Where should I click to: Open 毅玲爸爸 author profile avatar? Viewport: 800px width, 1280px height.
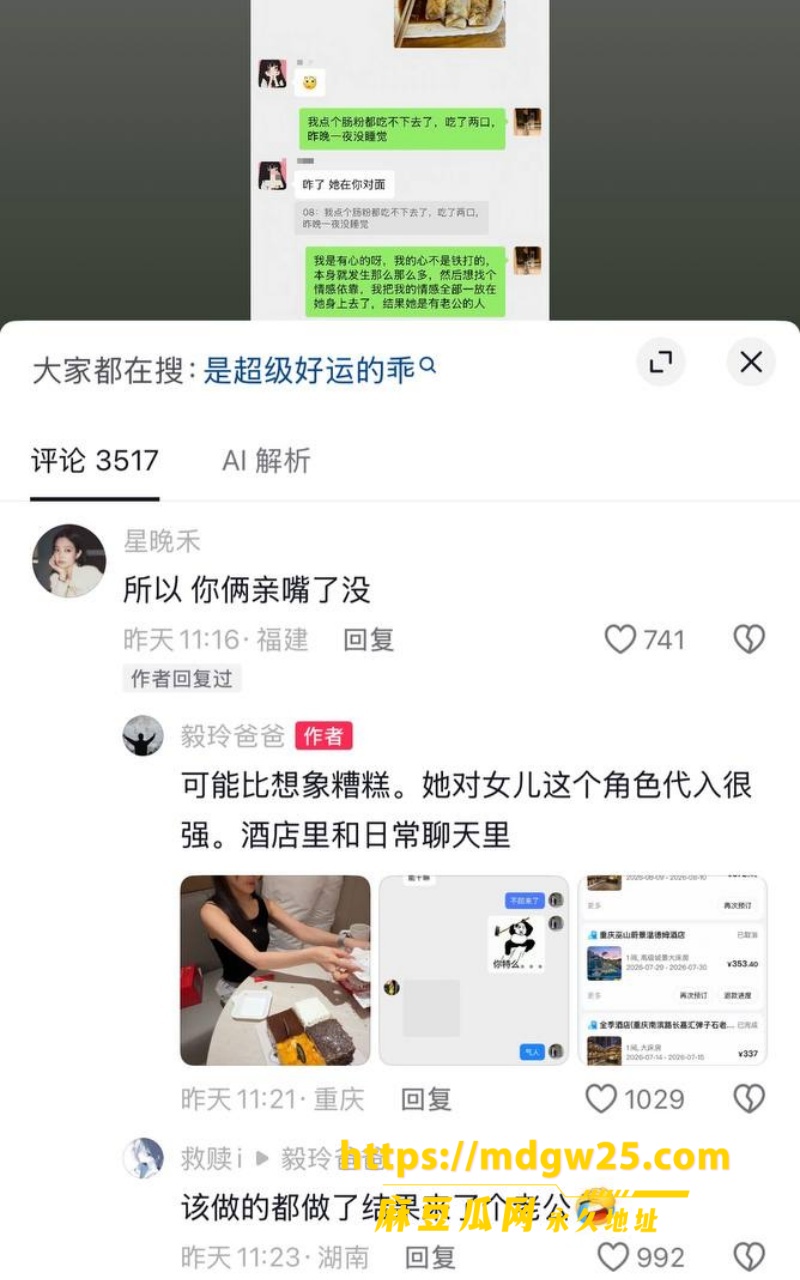143,736
